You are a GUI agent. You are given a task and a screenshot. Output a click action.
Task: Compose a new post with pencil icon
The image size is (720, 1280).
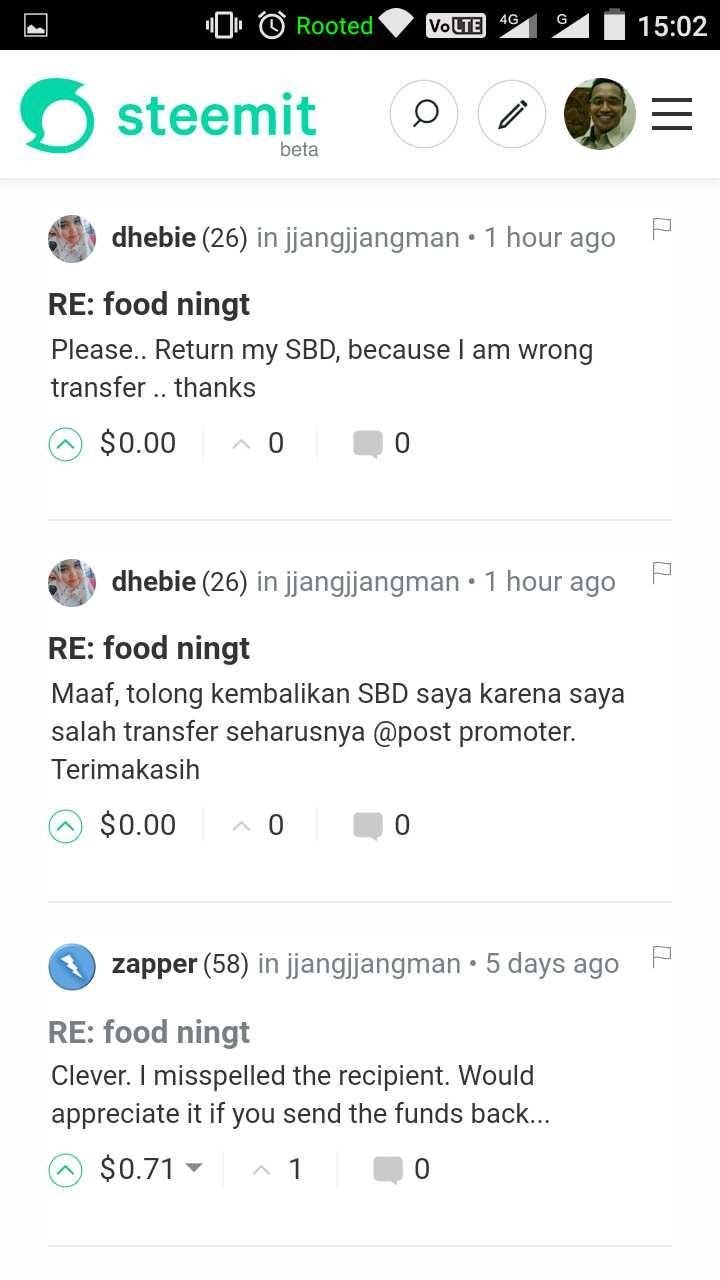coord(512,114)
